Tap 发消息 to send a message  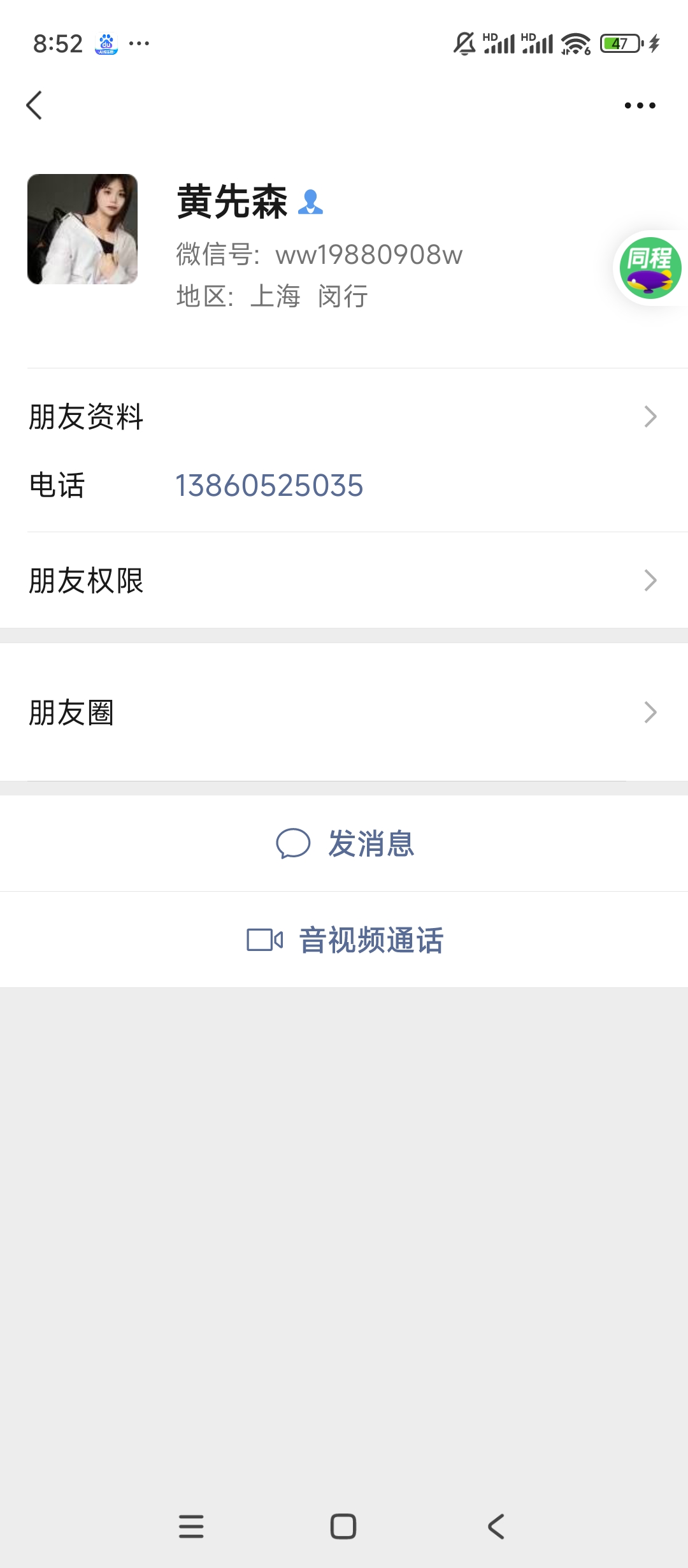click(345, 844)
